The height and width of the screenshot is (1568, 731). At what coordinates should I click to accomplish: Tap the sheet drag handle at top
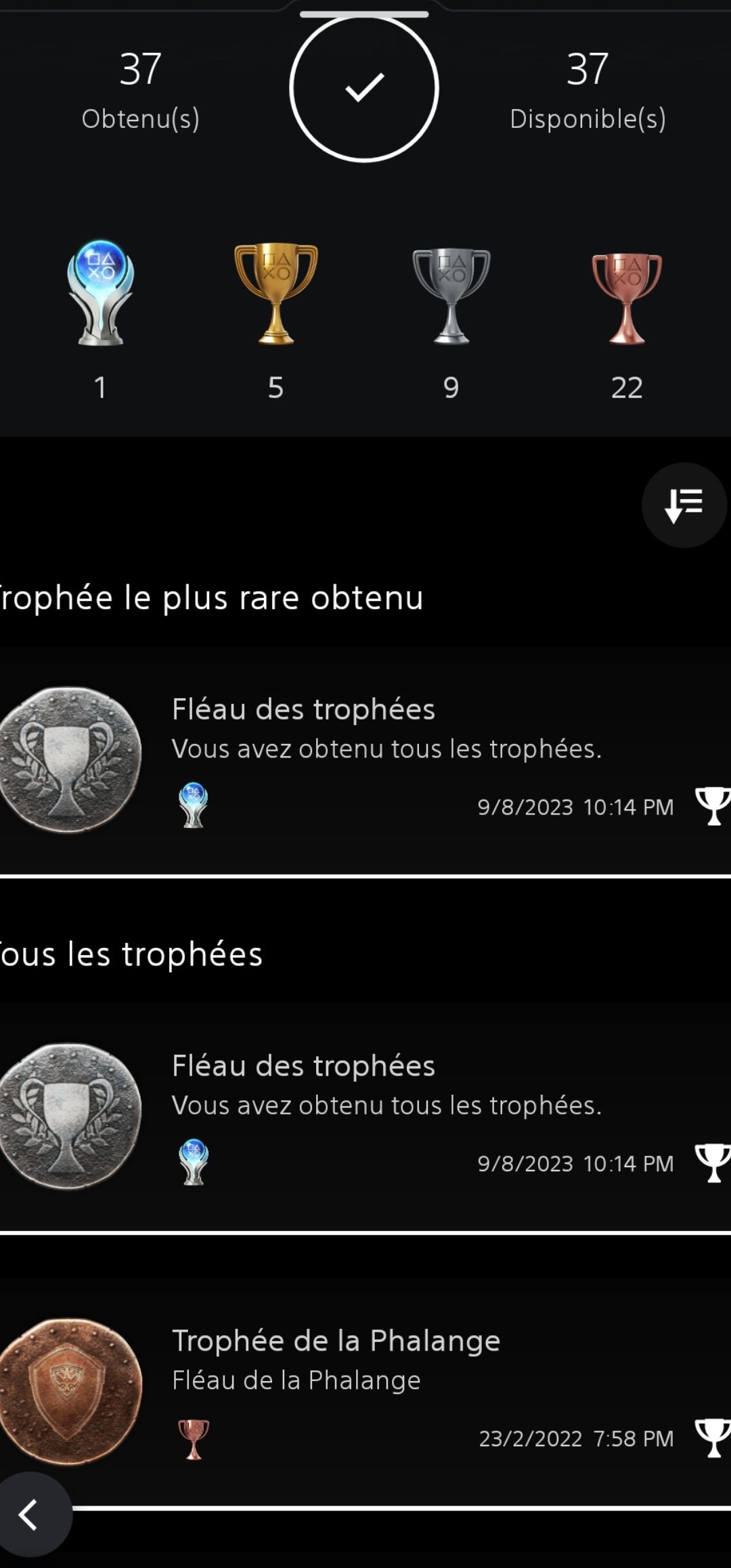[x=364, y=14]
